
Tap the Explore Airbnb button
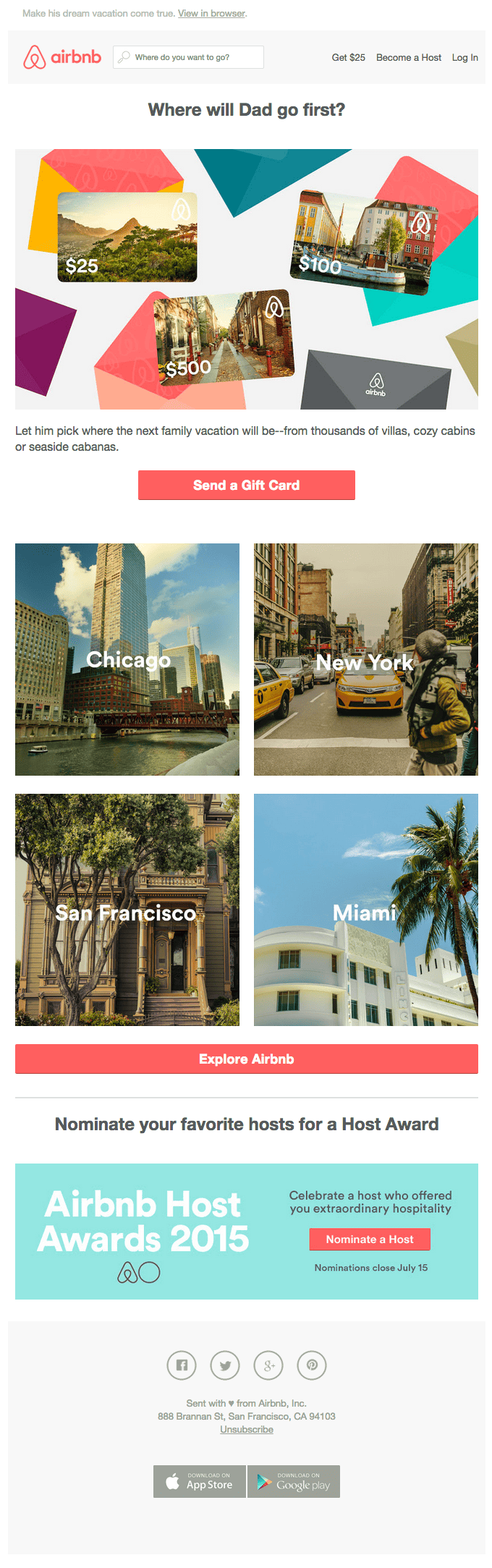246,1059
